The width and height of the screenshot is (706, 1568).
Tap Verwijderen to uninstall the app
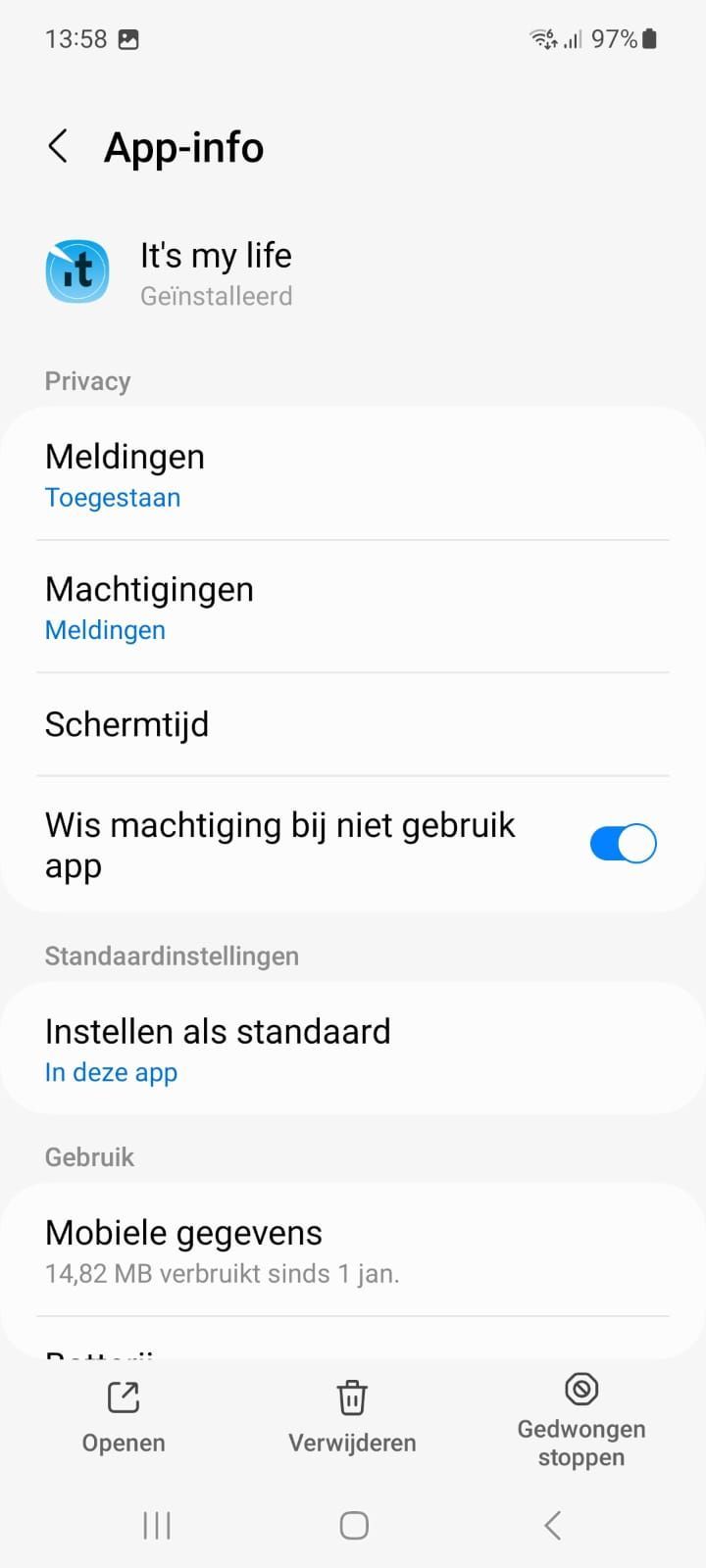tap(352, 1417)
